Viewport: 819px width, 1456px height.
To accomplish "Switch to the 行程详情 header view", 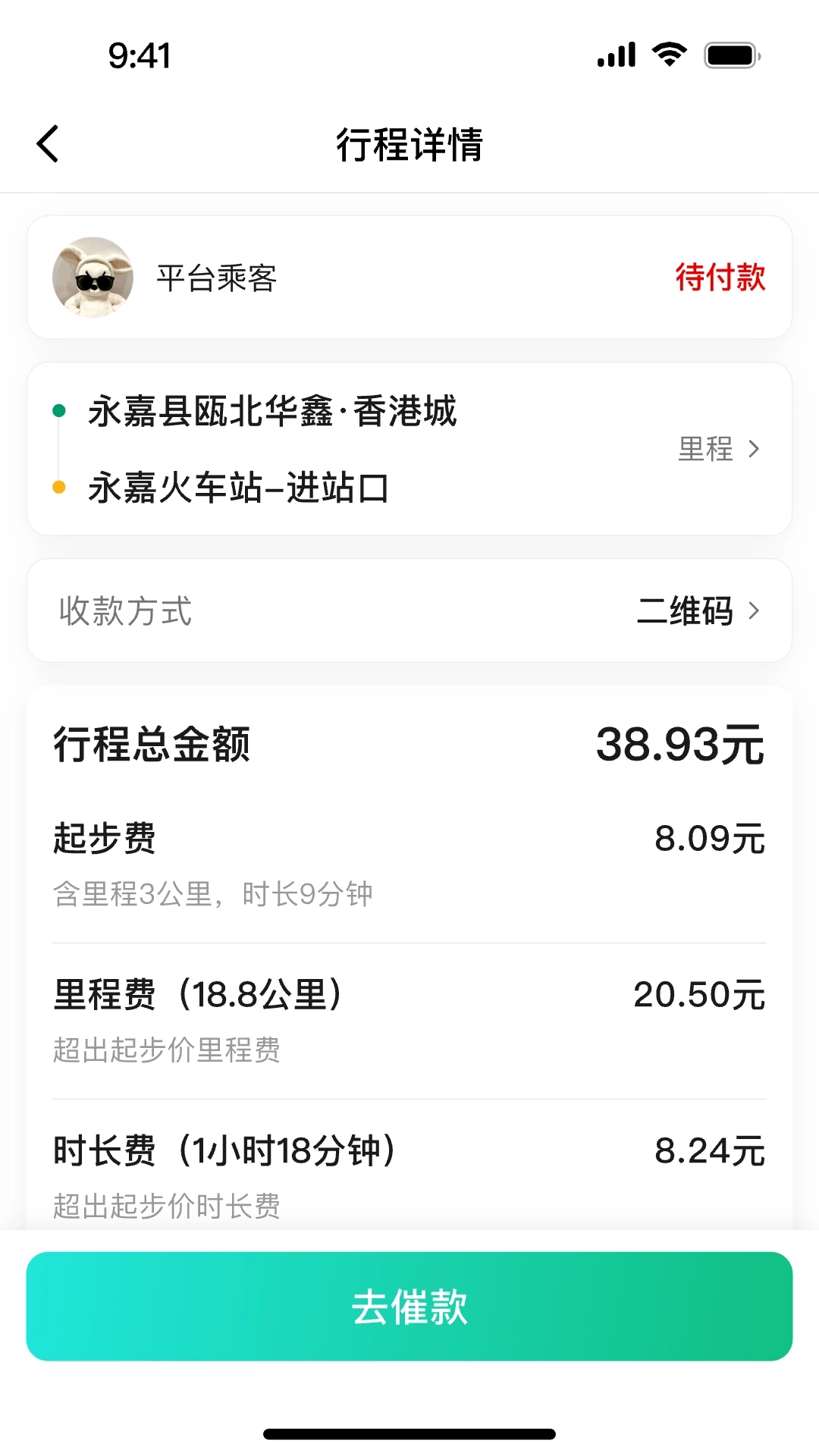I will click(x=409, y=146).
